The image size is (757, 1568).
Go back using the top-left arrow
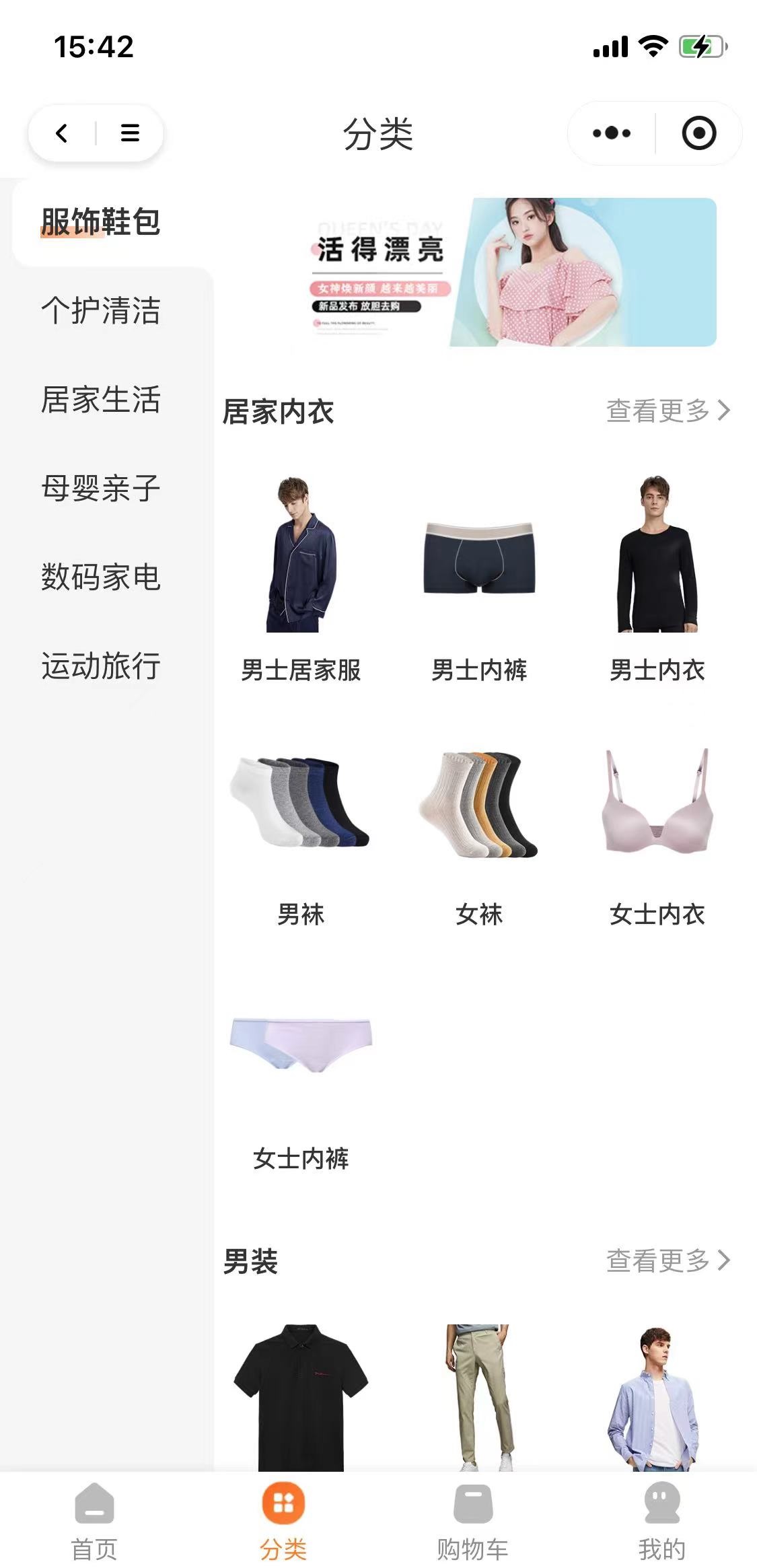coord(62,133)
